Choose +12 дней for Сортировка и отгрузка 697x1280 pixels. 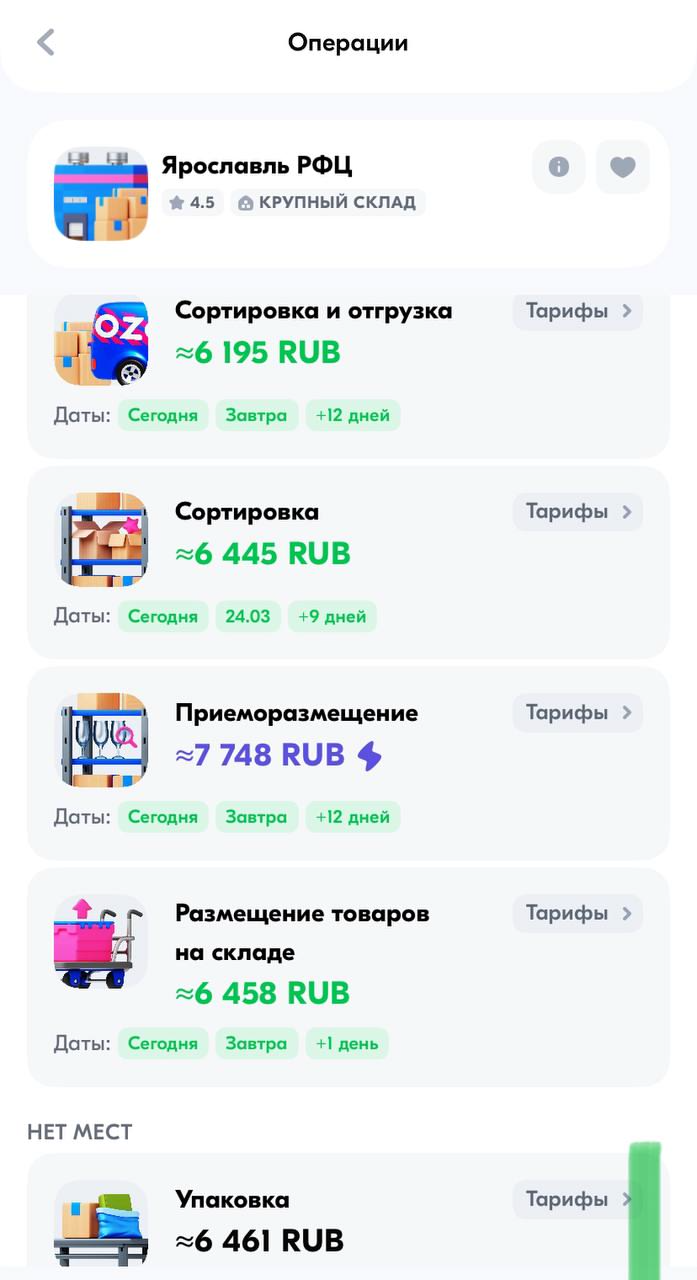pos(353,415)
